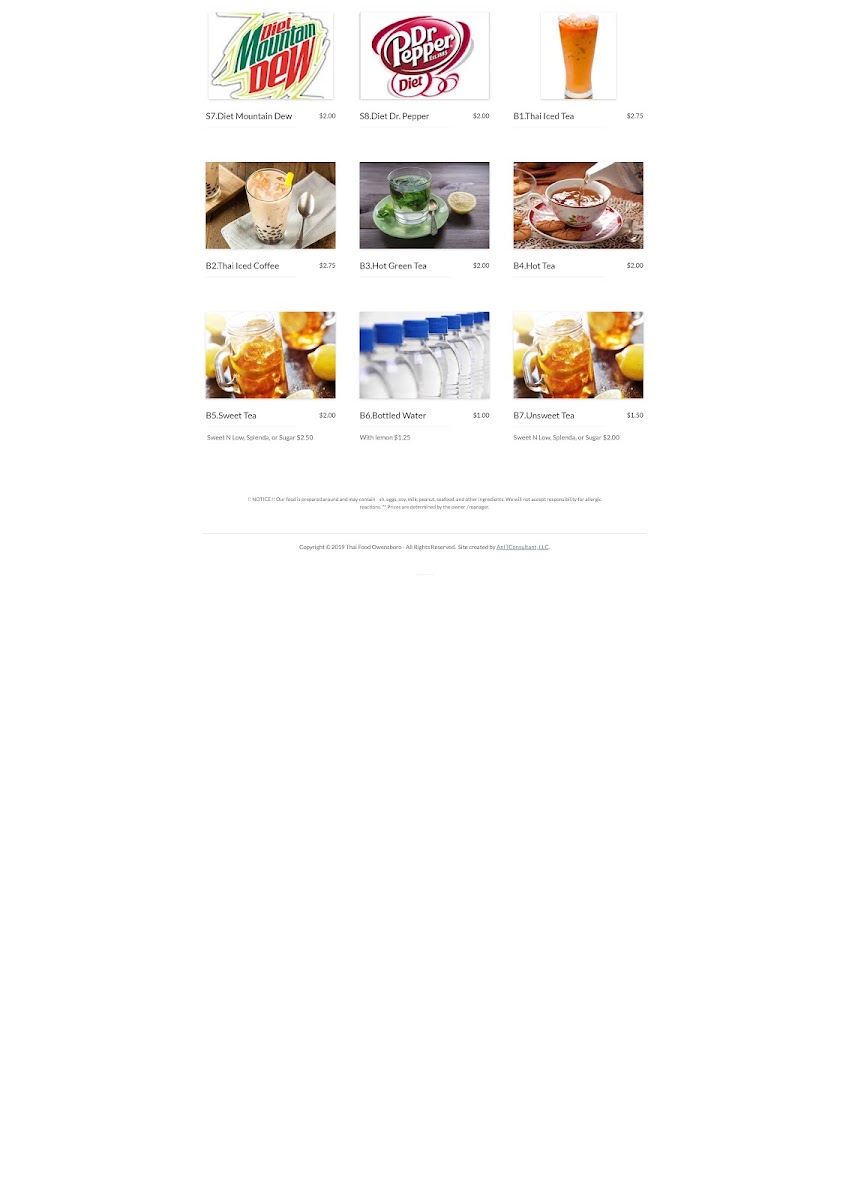
Task: Tap the B4 Hot Tea image
Action: point(578,205)
